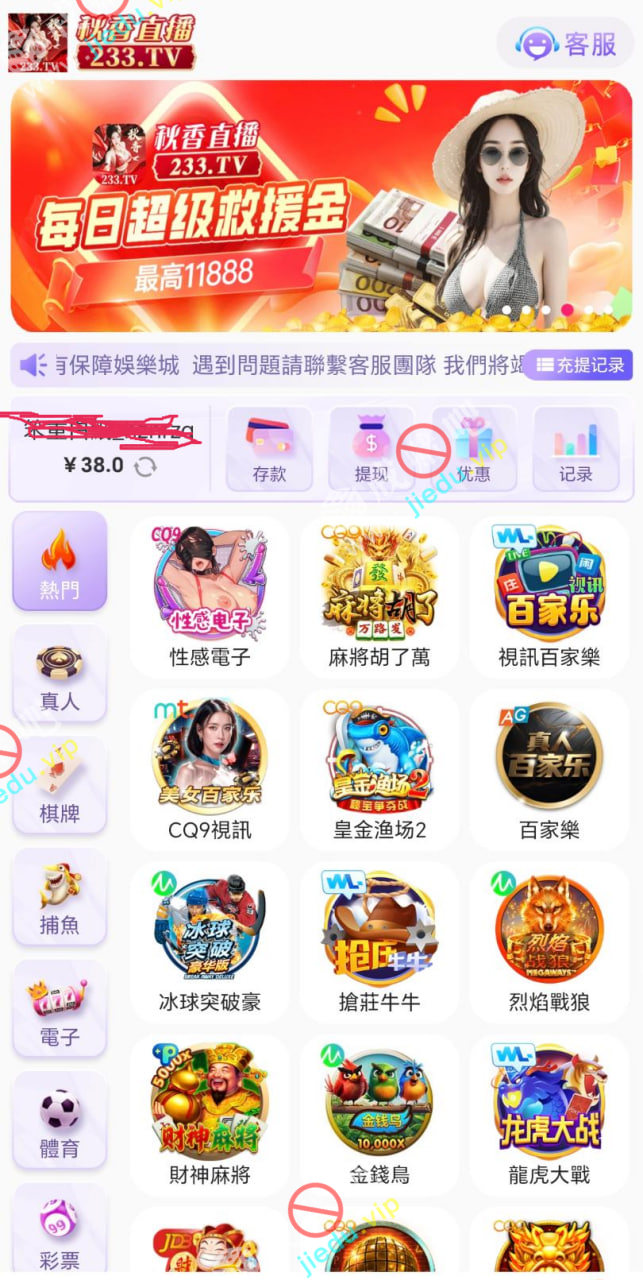
Task: Switch to the 真人 category
Action: tap(59, 673)
